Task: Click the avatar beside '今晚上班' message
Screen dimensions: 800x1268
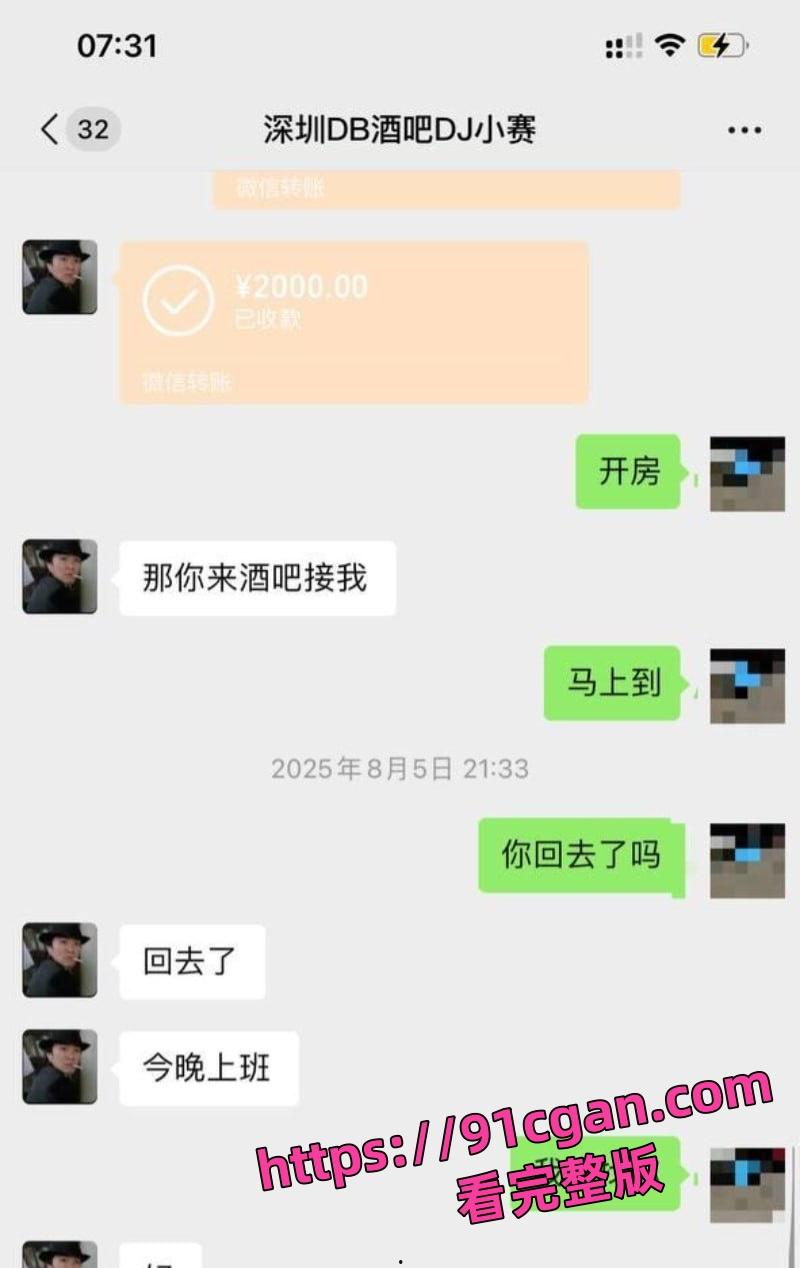Action: pyautogui.click(x=58, y=1068)
